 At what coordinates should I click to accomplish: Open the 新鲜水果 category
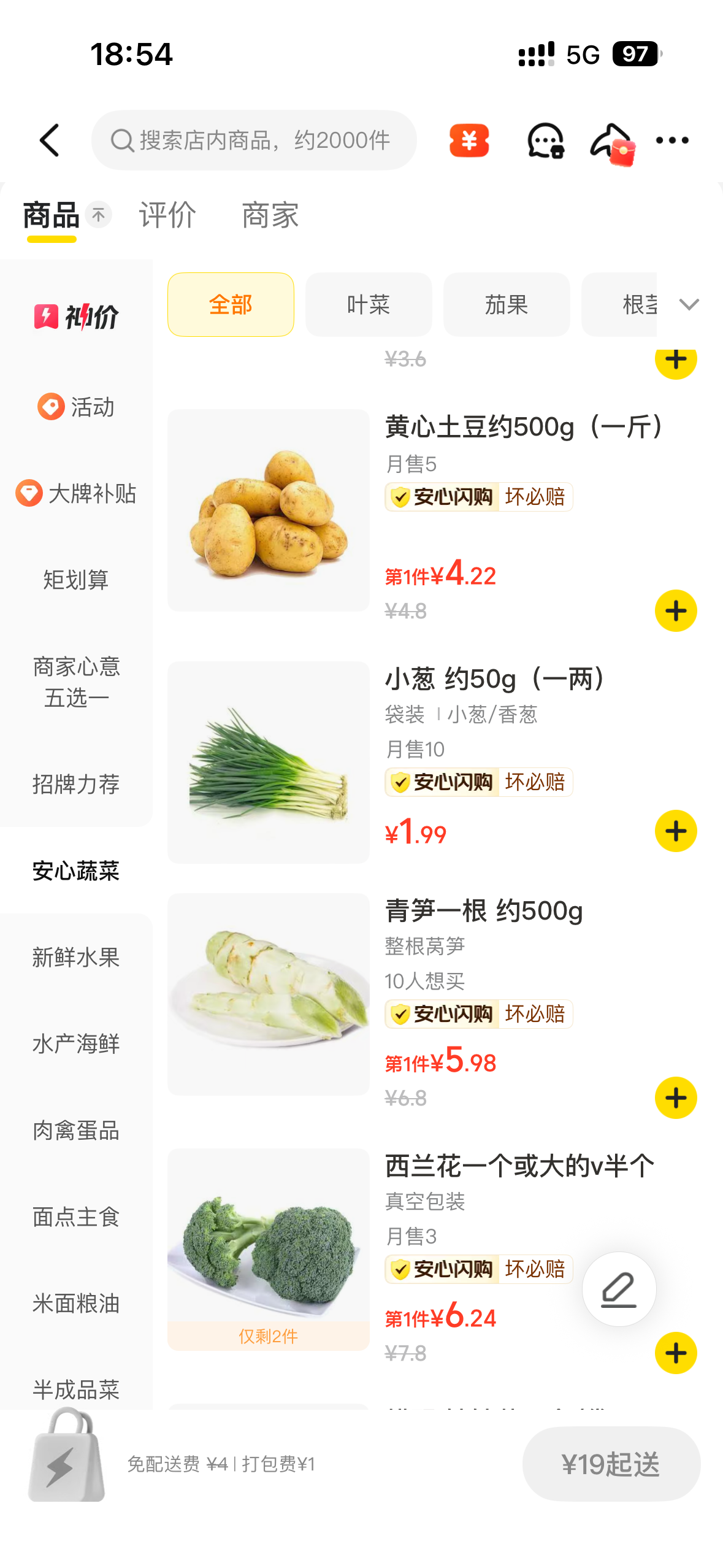[x=76, y=958]
